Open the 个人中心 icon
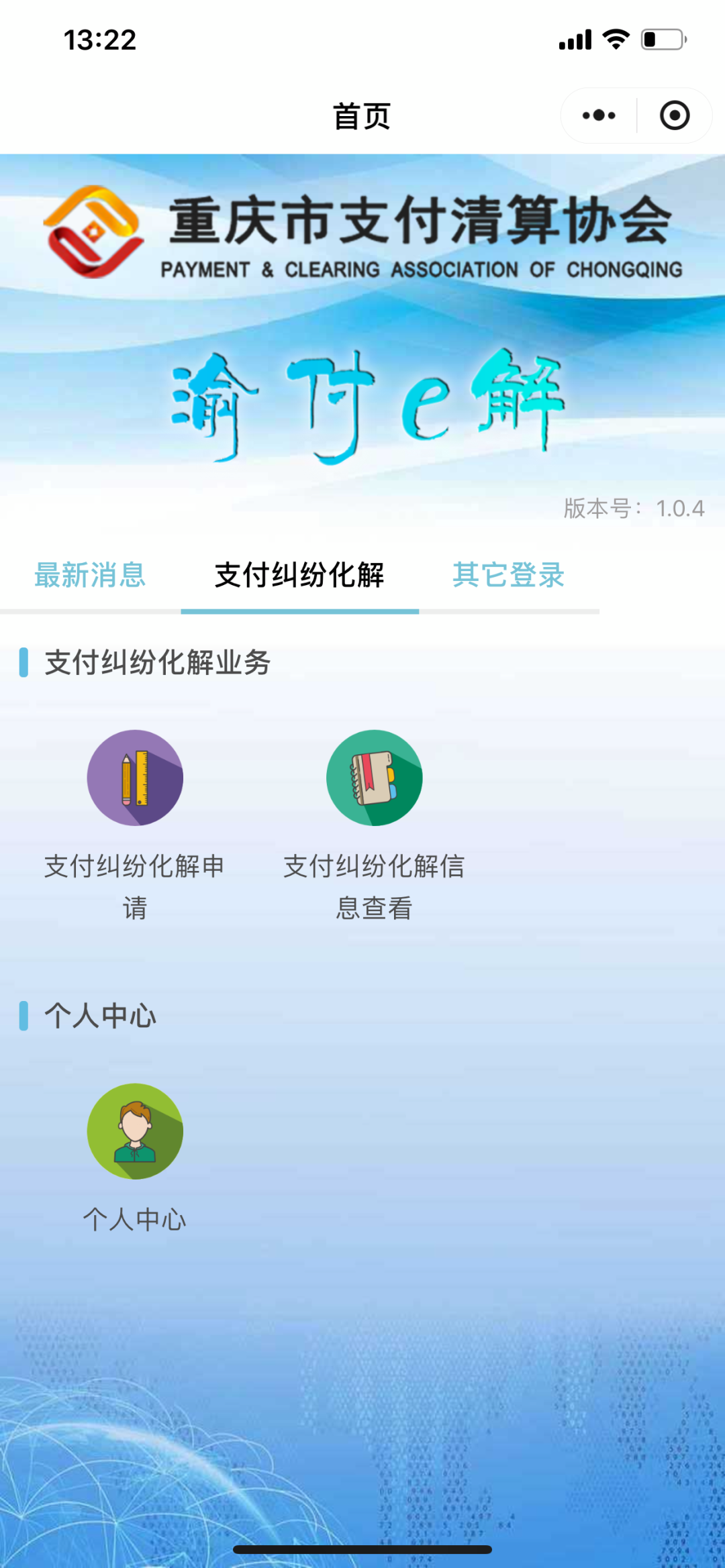Image resolution: width=725 pixels, height=1568 pixels. click(135, 1131)
